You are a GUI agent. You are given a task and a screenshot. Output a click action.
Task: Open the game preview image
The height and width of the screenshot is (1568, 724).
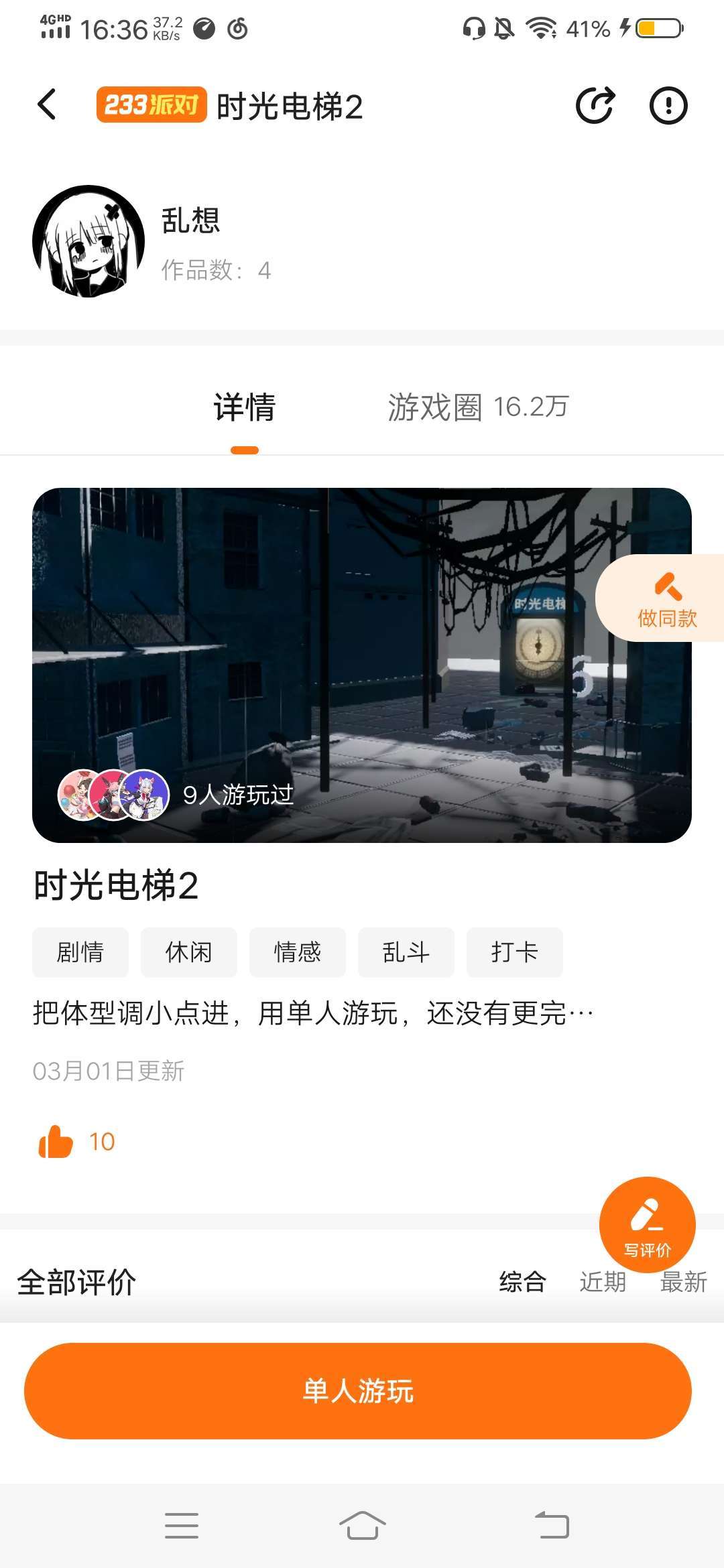coord(362,665)
